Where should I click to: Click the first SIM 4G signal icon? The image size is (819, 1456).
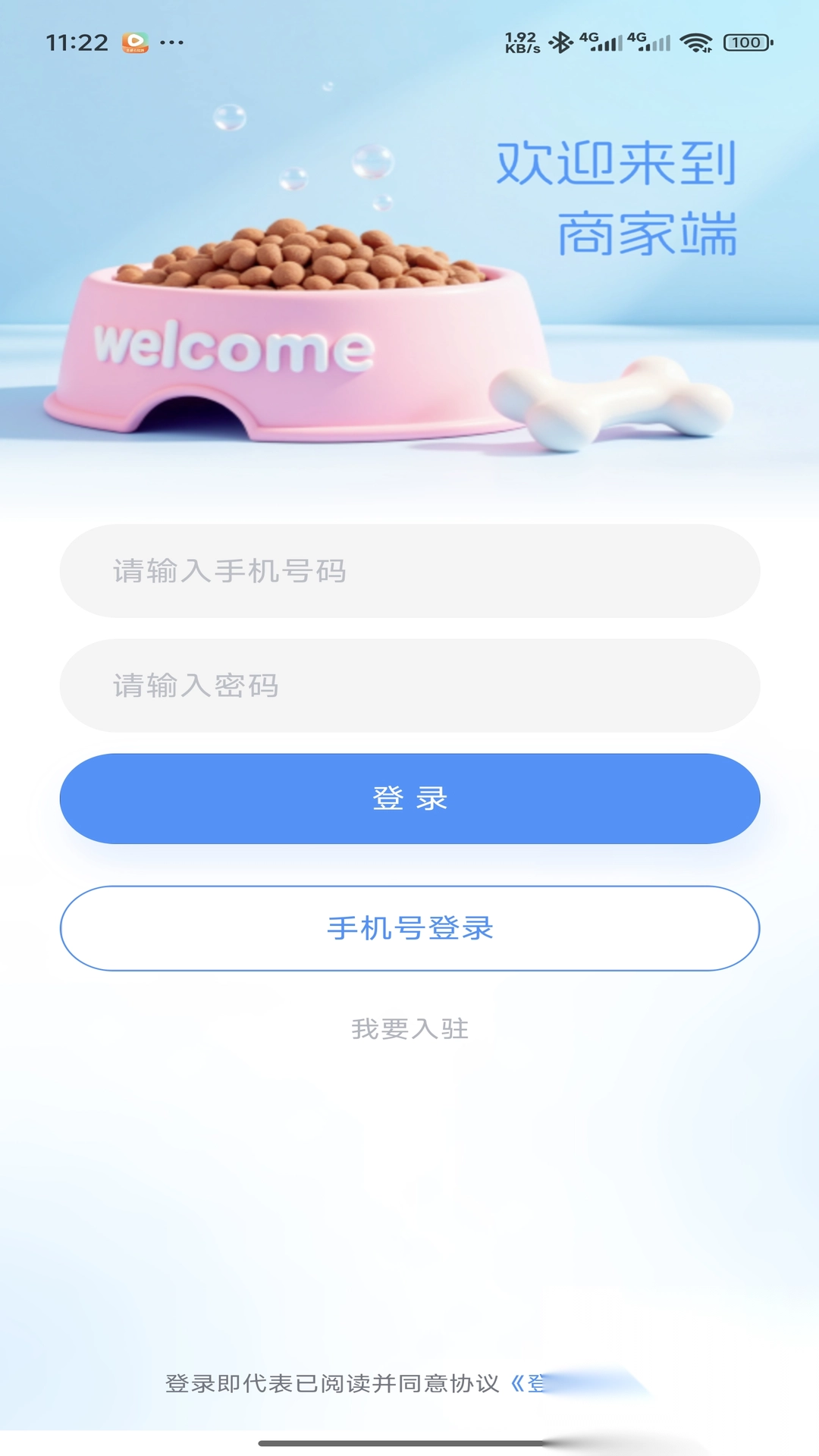click(601, 42)
